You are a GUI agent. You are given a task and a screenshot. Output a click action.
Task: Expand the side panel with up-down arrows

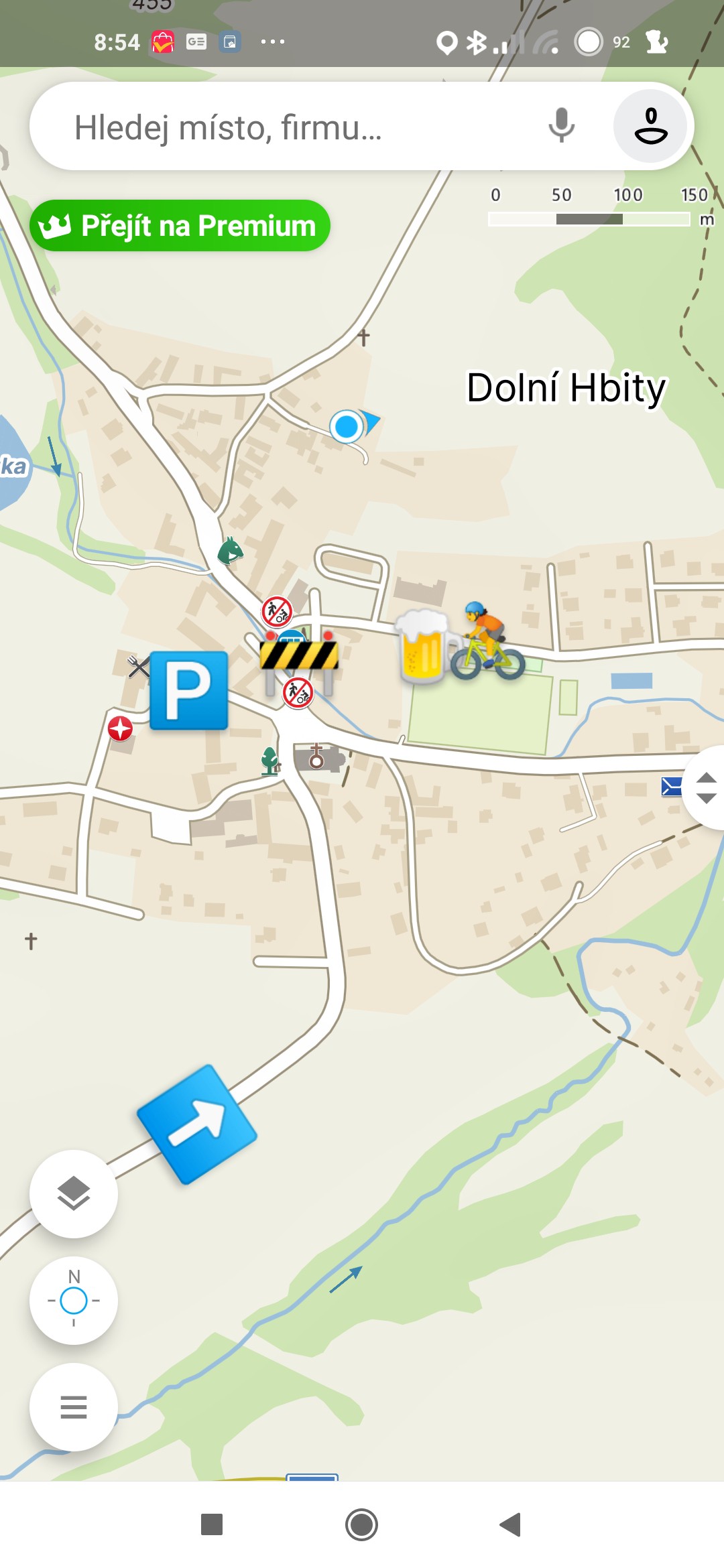(705, 788)
